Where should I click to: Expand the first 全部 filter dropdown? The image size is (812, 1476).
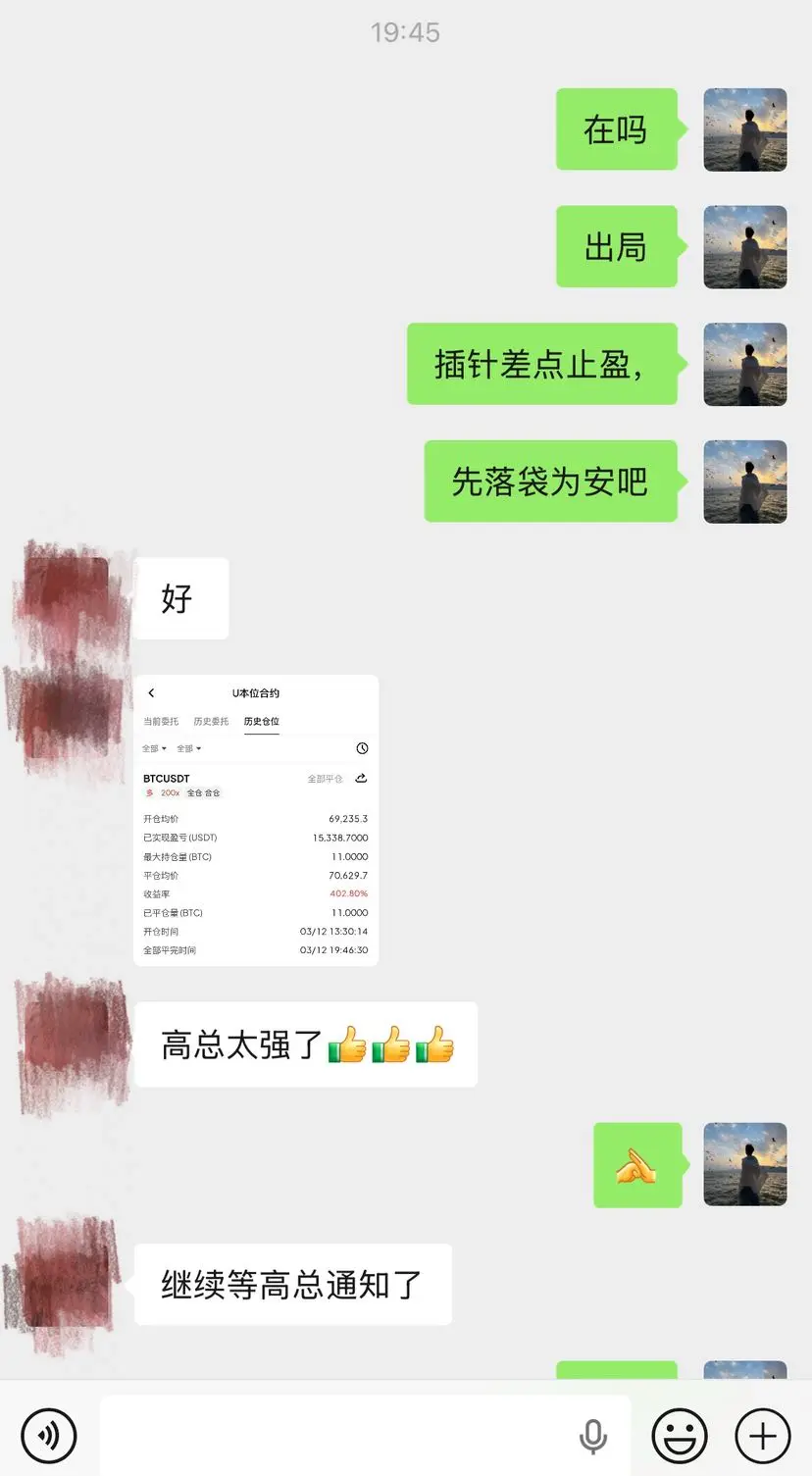click(x=152, y=748)
